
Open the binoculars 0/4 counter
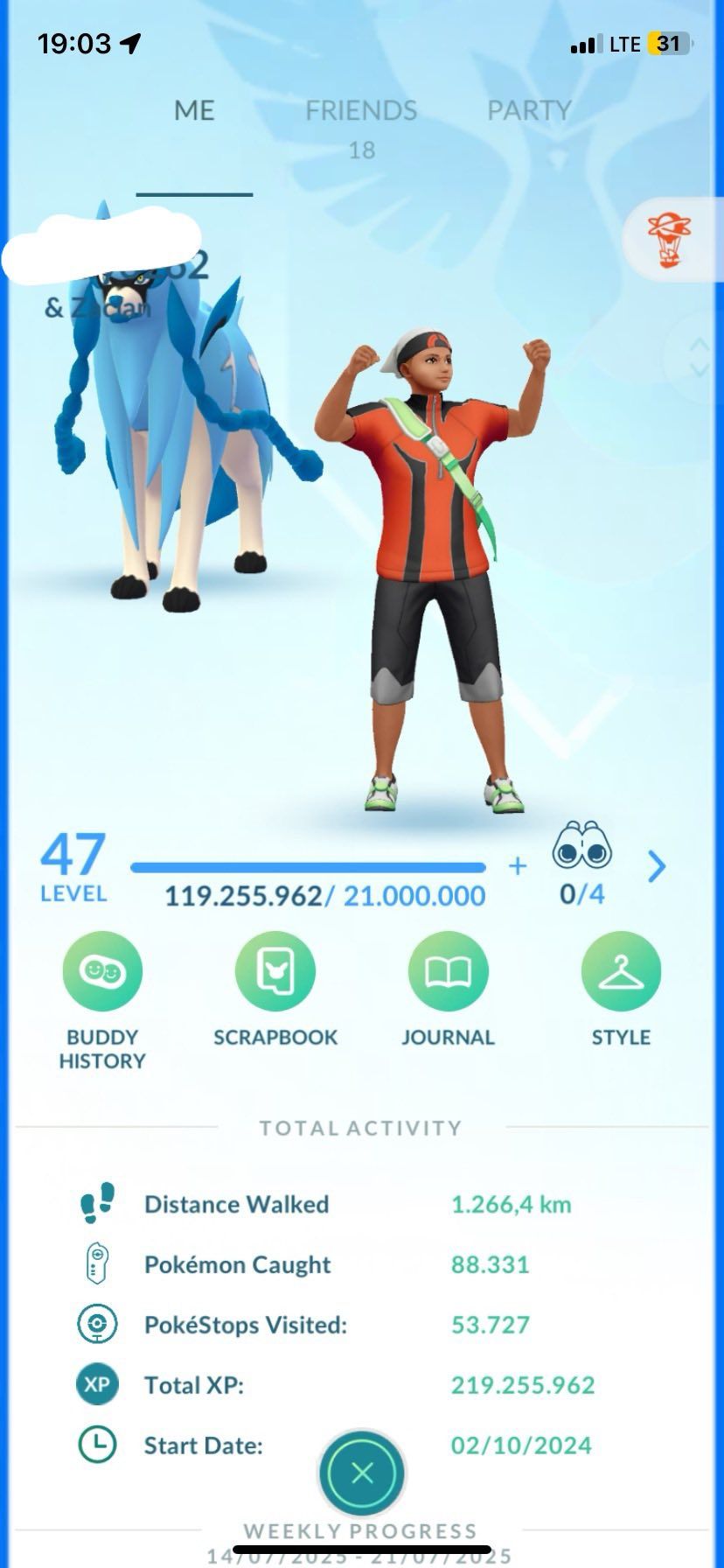581,862
